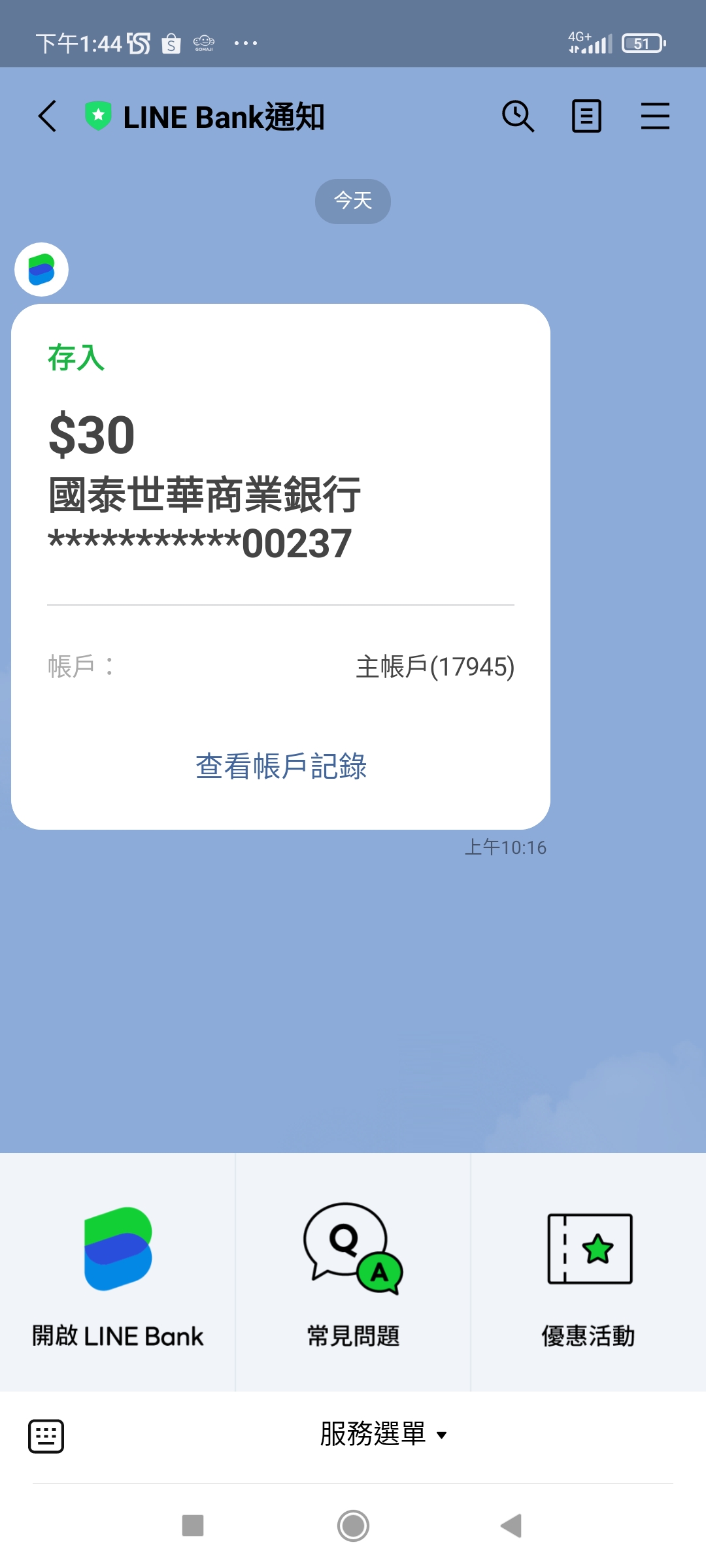The height and width of the screenshot is (1568, 706).
Task: Collapse the 服務選單 menu
Action: [383, 1435]
